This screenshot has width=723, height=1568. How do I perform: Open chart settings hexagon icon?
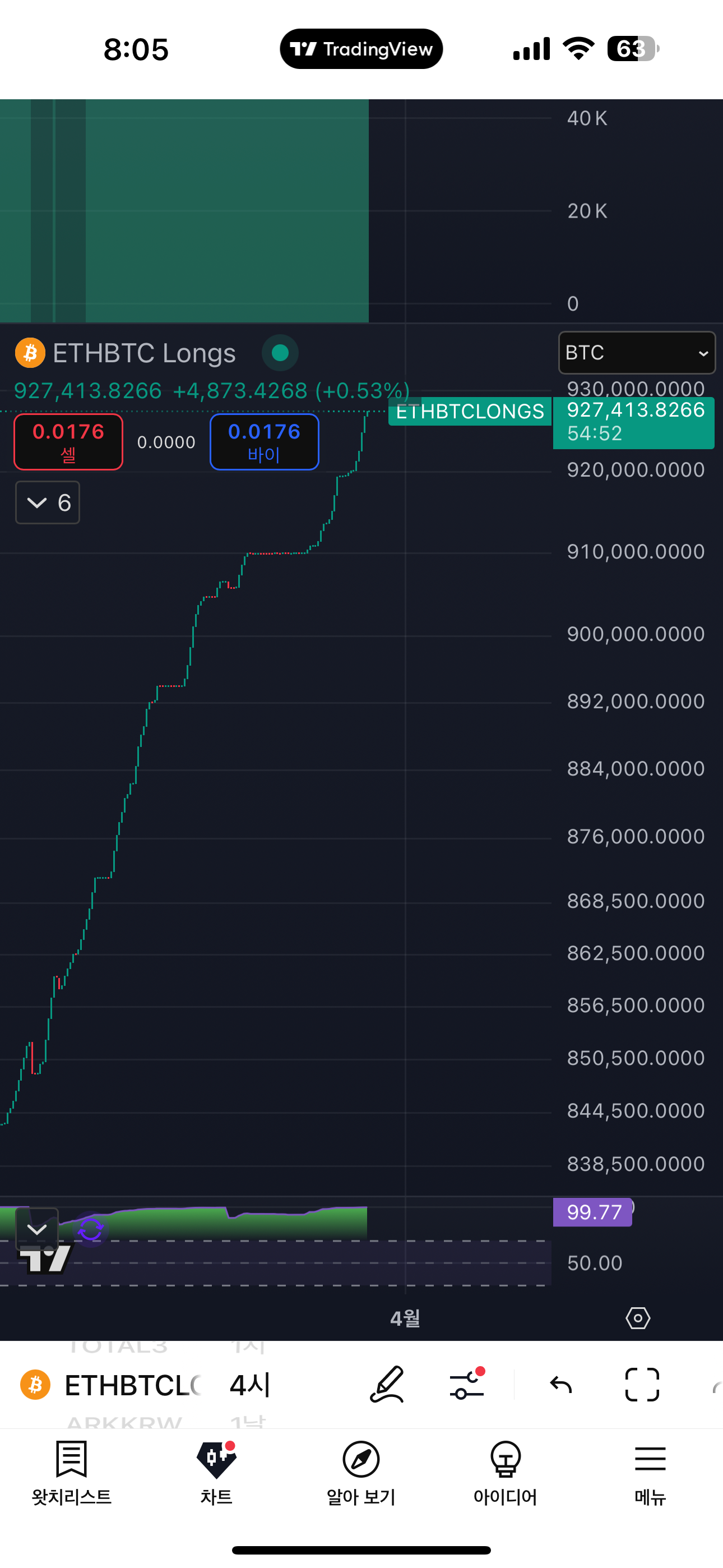tap(637, 1318)
